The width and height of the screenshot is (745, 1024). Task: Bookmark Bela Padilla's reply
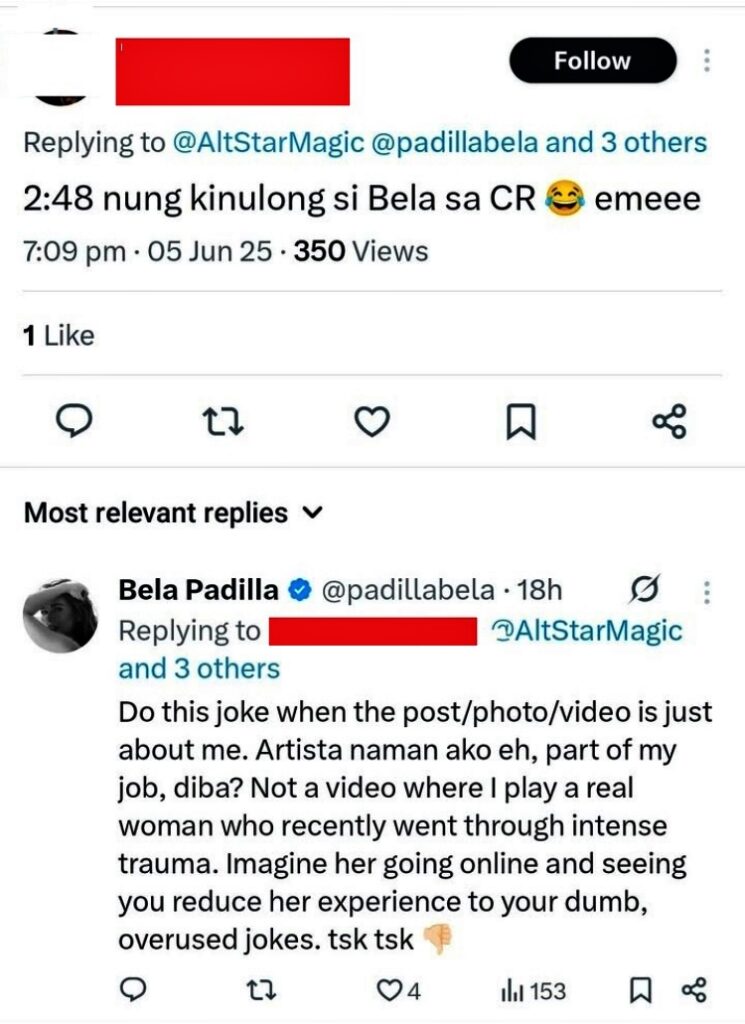tap(638, 990)
